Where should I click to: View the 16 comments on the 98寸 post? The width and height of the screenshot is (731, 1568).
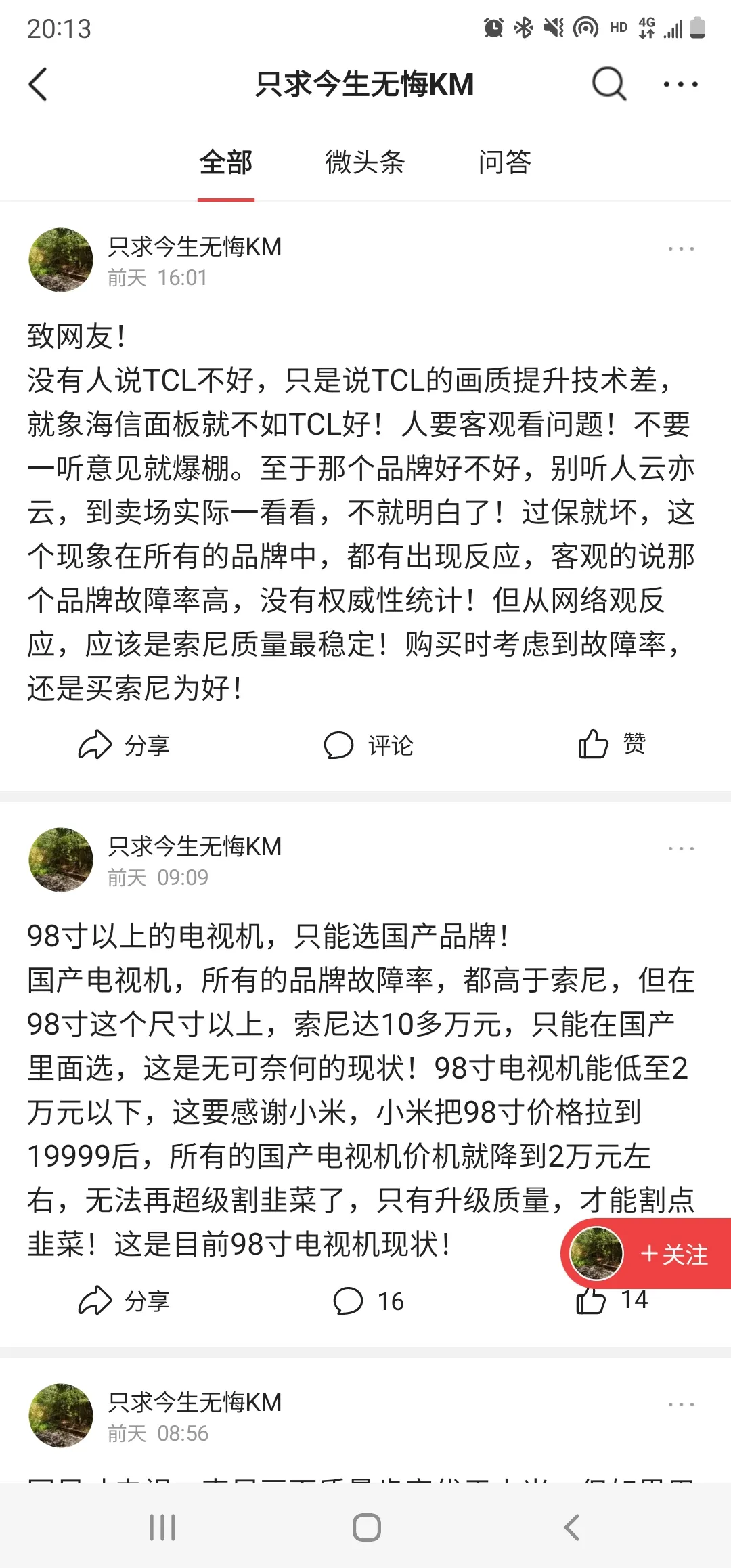click(368, 1301)
